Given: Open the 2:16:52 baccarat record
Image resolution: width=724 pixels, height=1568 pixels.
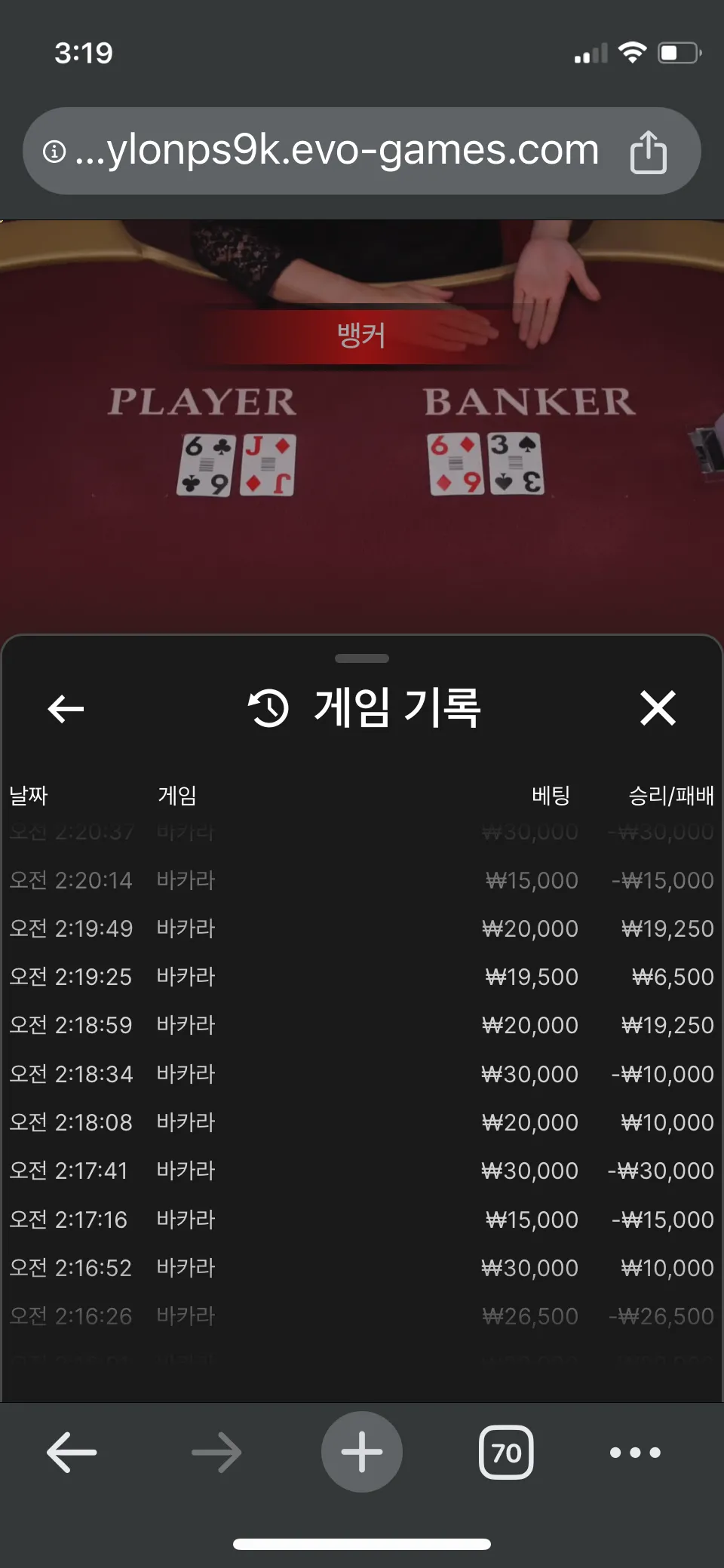Looking at the screenshot, I should [x=362, y=1268].
